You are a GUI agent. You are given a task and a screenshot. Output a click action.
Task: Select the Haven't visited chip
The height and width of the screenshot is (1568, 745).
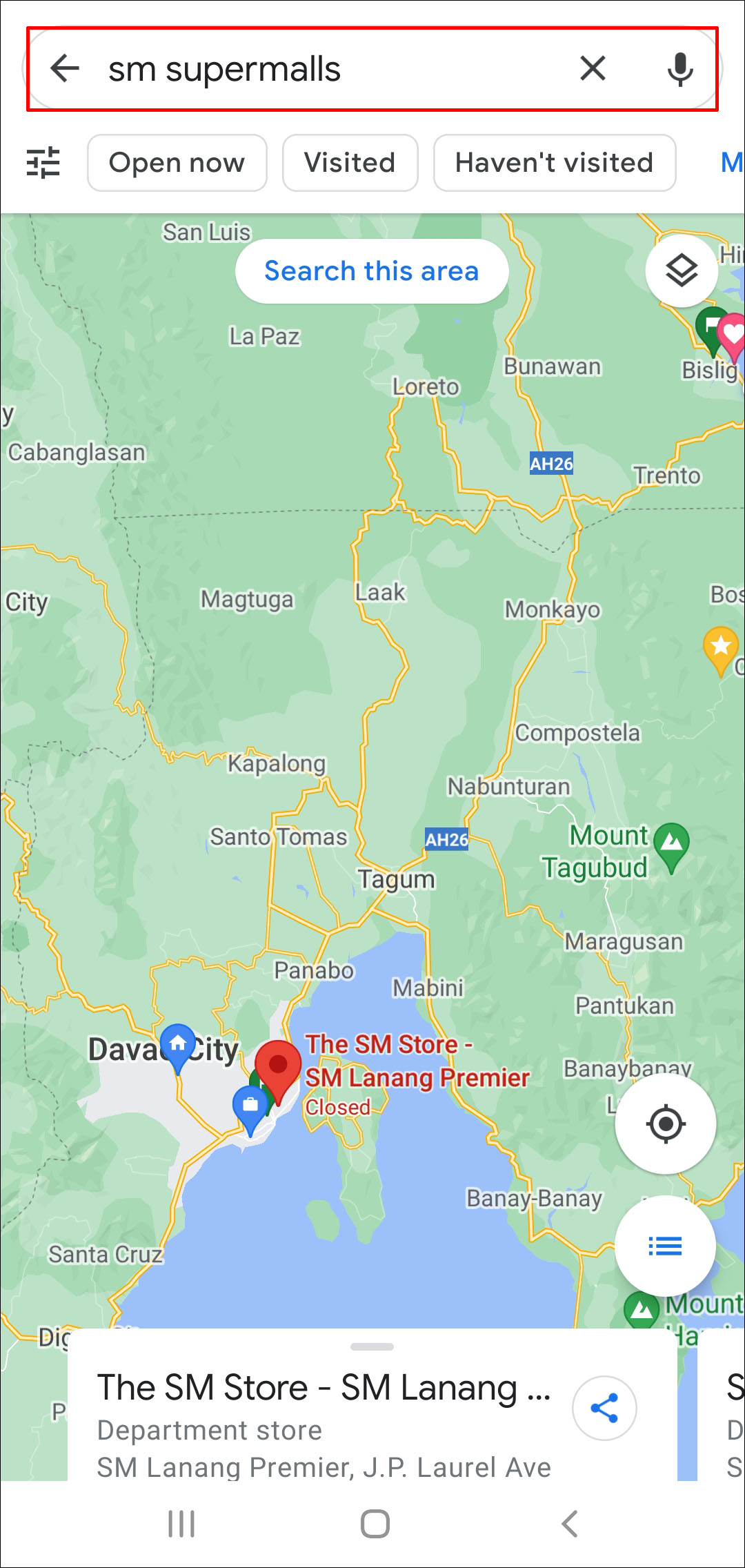(554, 163)
